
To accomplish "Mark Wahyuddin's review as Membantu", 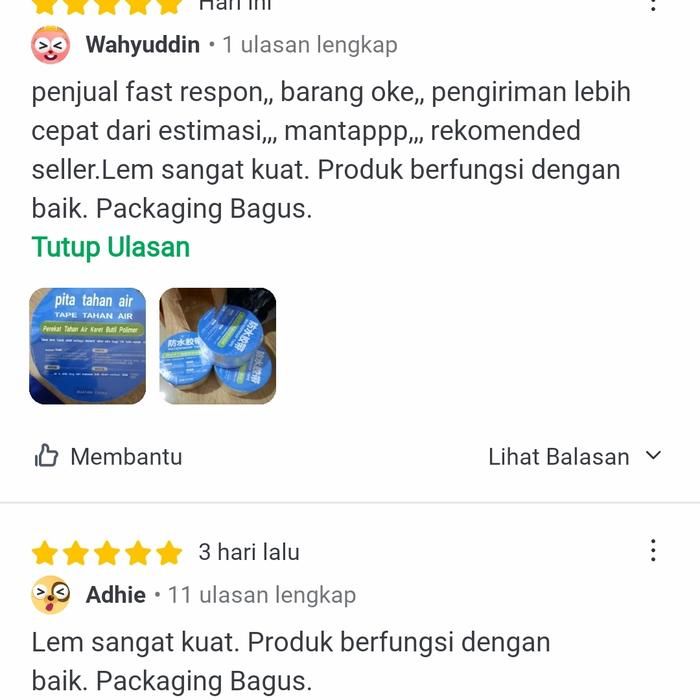I will tap(108, 457).
